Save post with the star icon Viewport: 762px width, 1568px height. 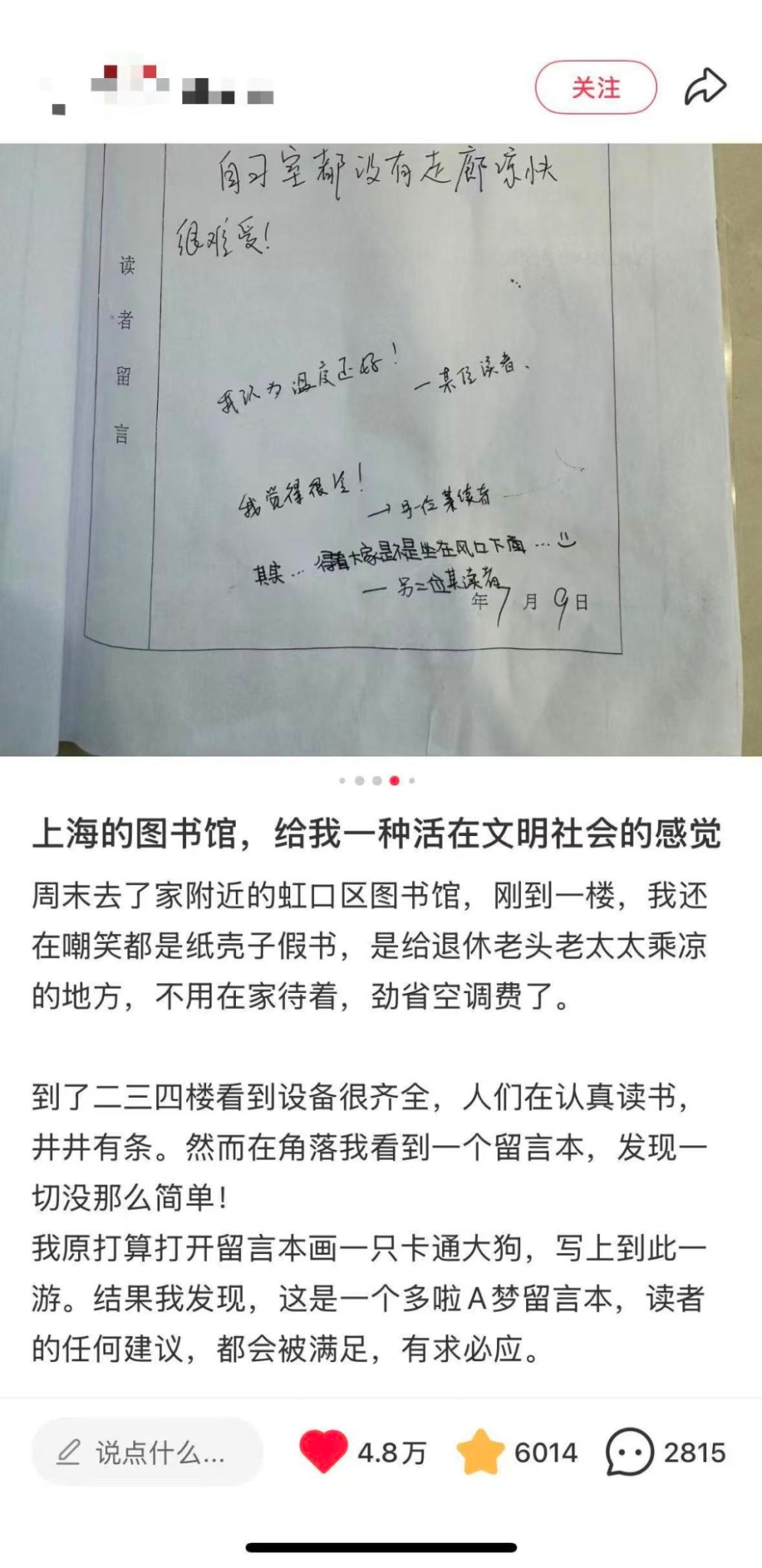[x=480, y=1452]
